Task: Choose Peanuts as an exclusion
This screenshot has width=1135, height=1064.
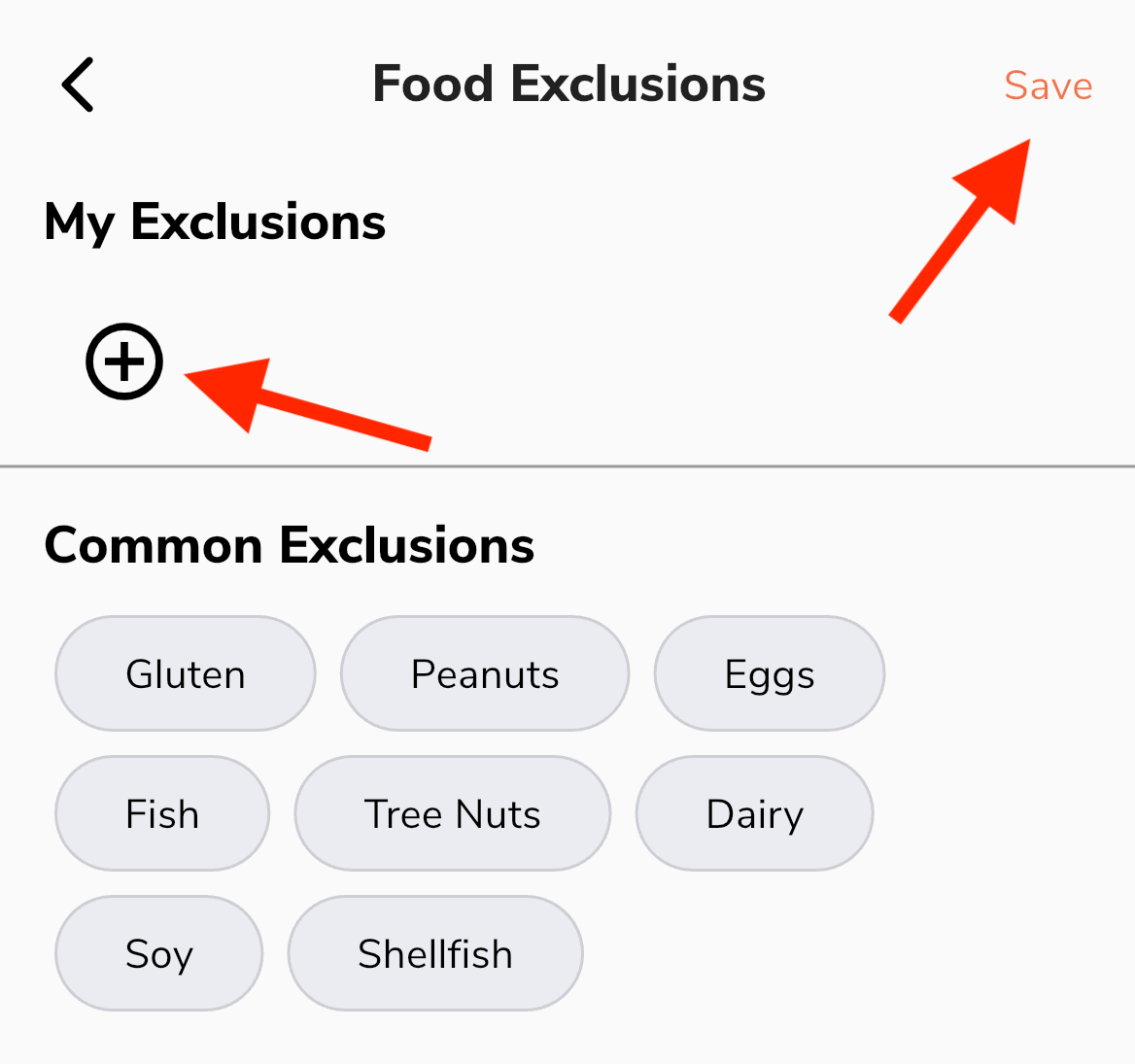Action: coord(485,673)
